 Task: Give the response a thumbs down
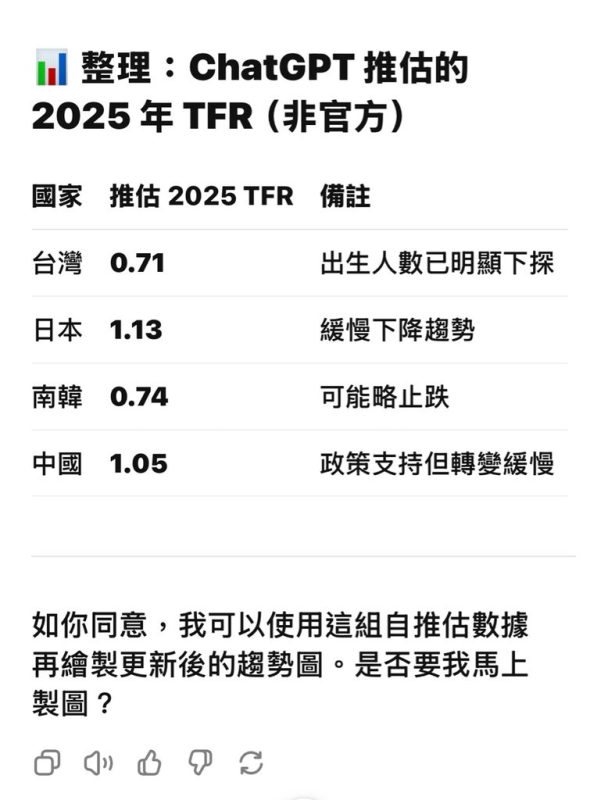coord(200,763)
